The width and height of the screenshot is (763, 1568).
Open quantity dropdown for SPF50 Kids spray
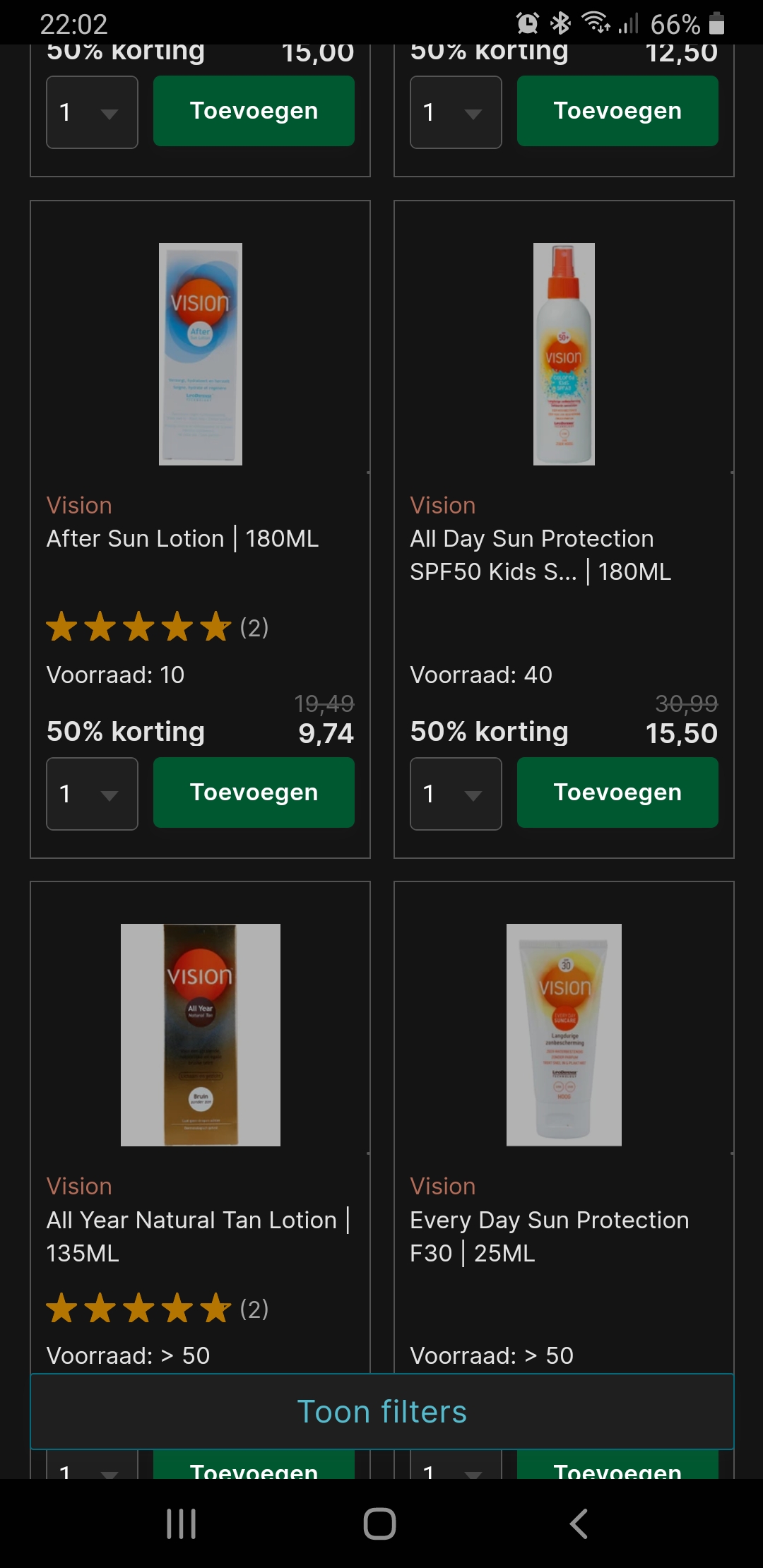(456, 794)
